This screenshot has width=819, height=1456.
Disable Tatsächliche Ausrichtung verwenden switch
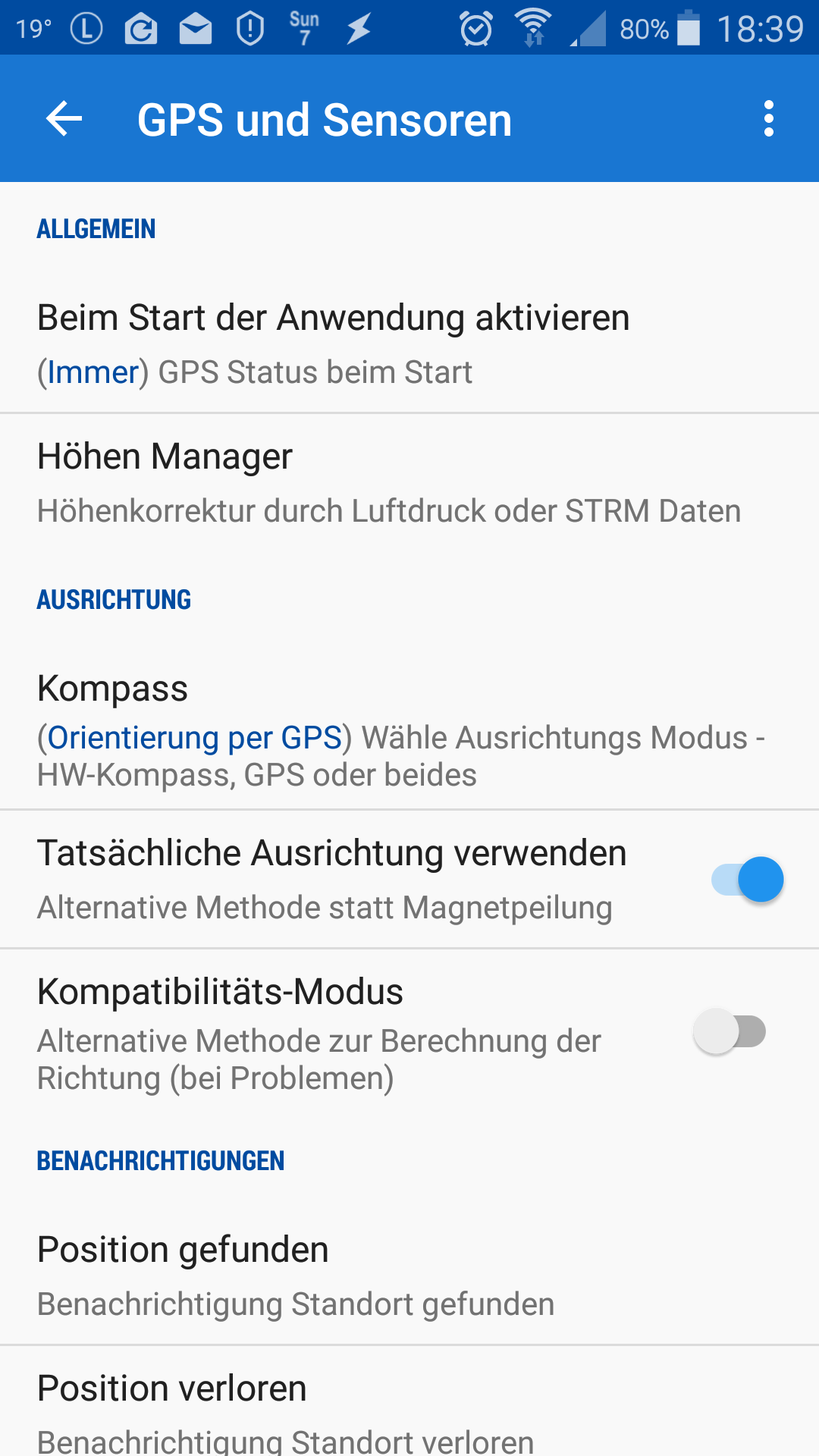click(x=747, y=880)
